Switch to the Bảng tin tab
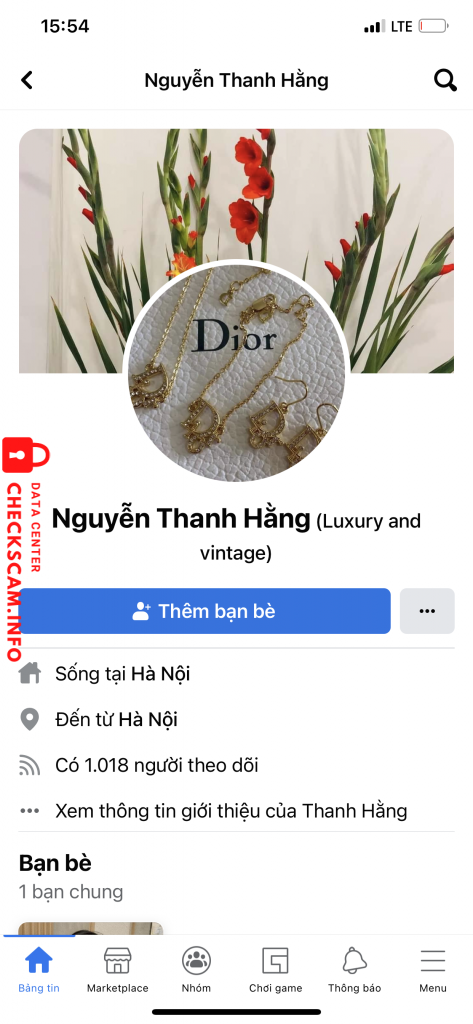The image size is (473, 1024). (x=39, y=970)
